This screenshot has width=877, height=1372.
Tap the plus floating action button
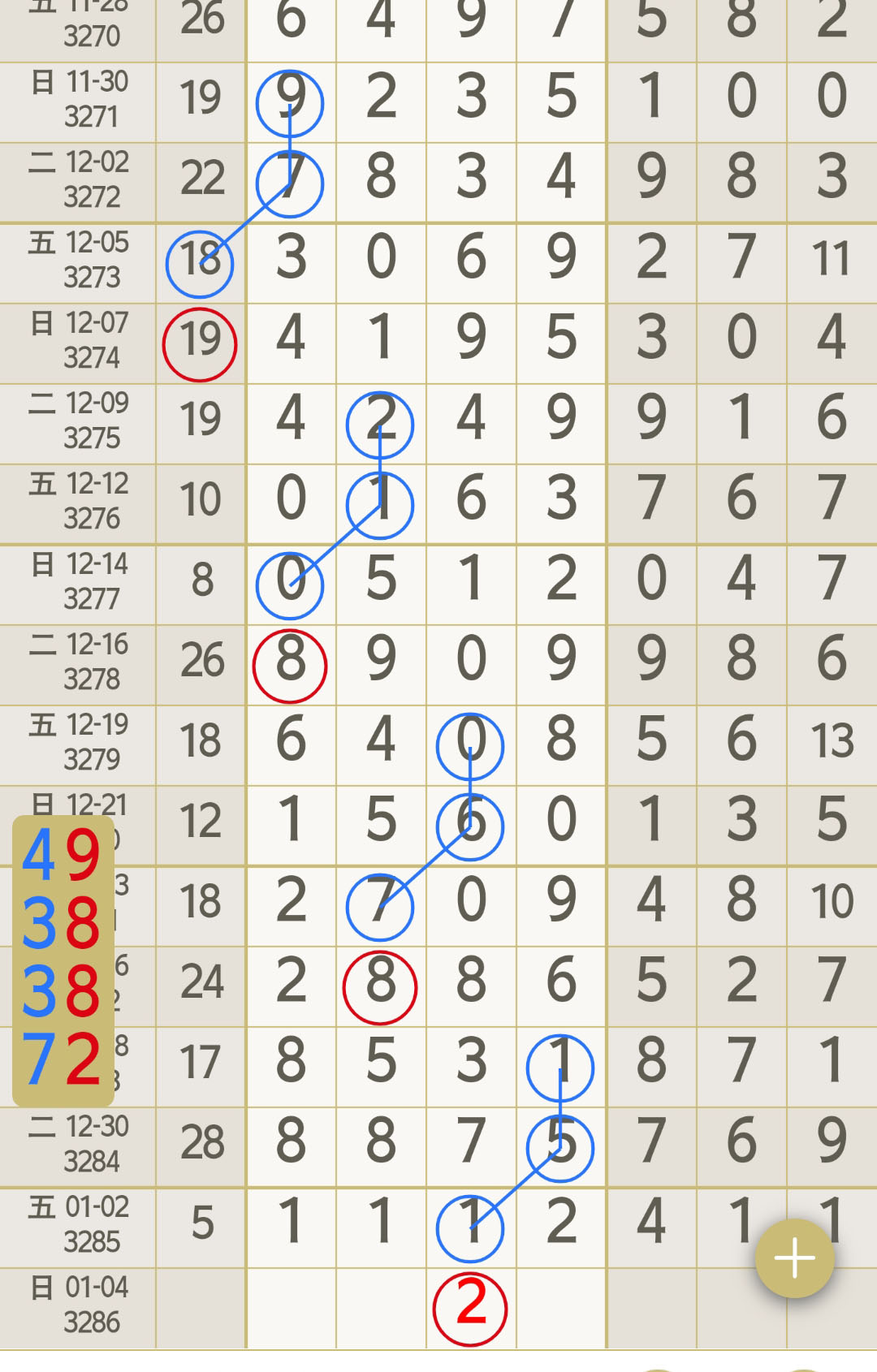coord(794,1258)
